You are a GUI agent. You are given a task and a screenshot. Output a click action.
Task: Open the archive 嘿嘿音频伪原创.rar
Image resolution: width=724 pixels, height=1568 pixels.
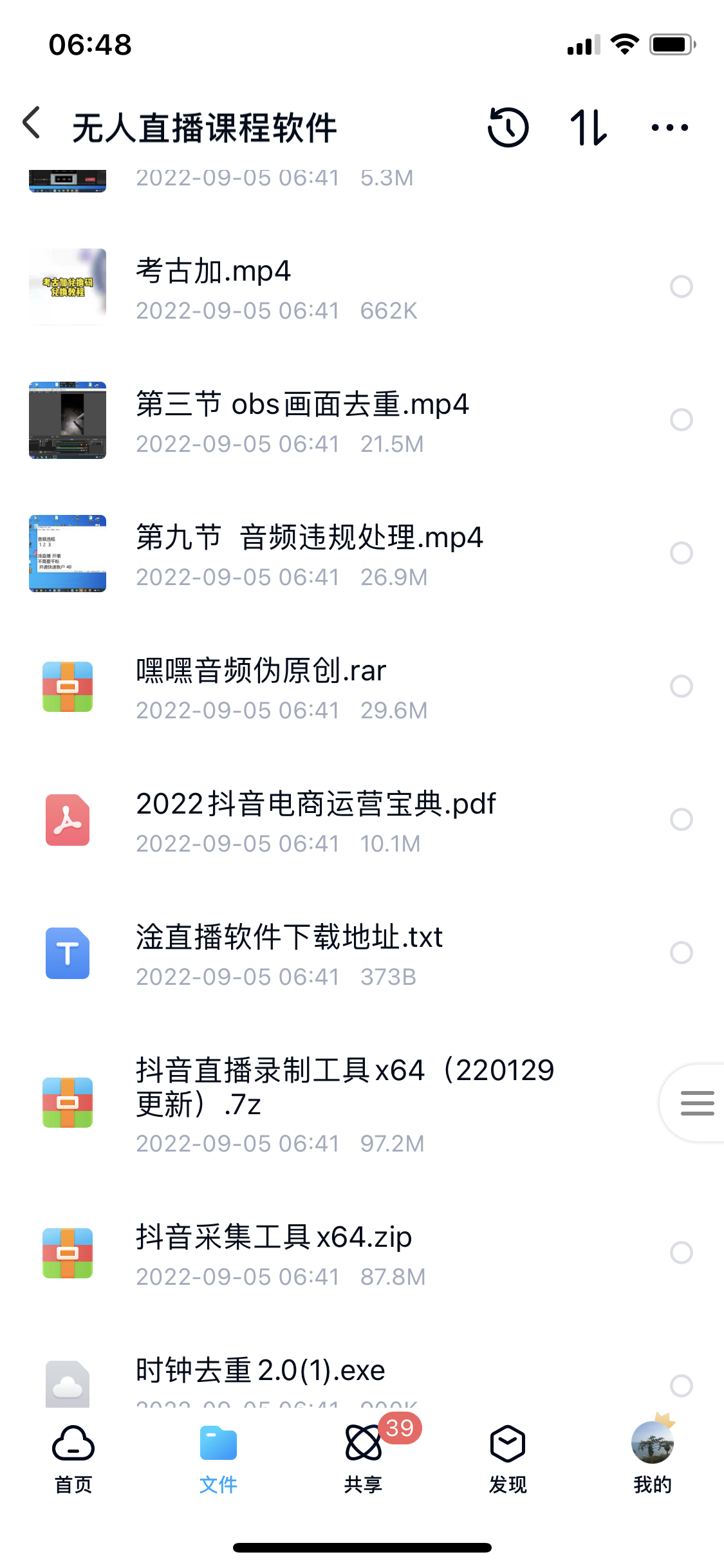(x=261, y=671)
